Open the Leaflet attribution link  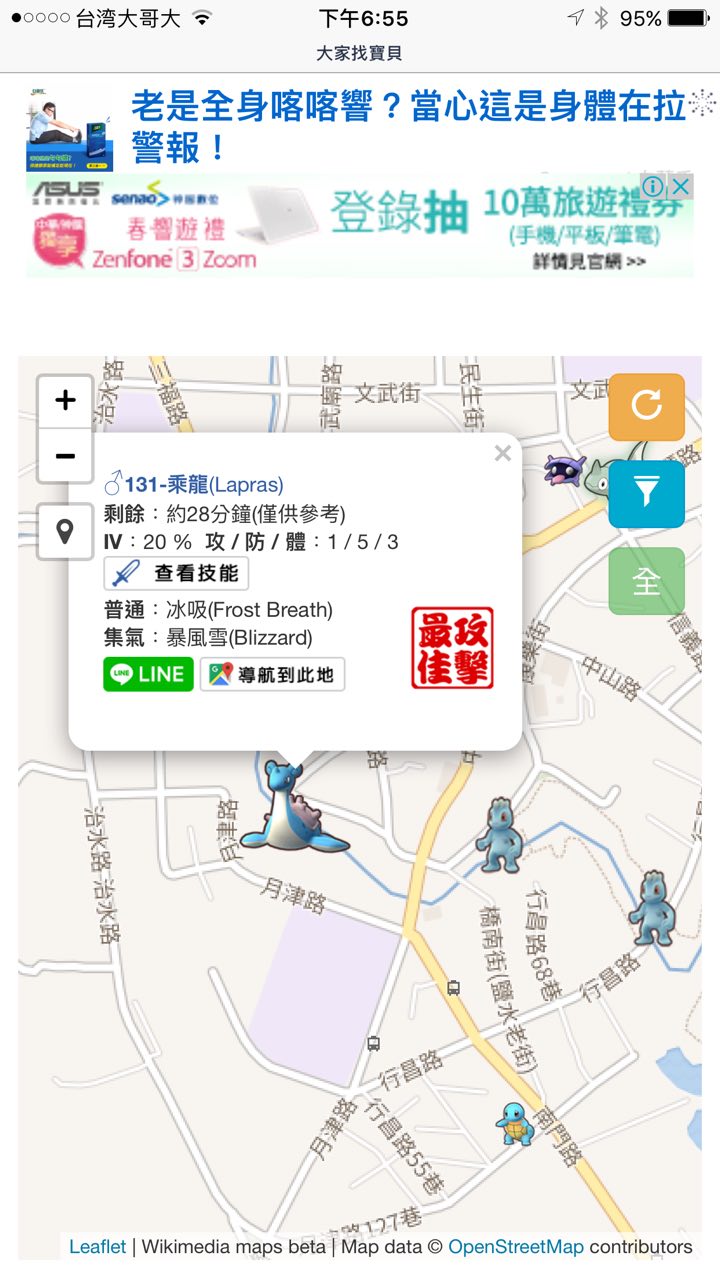tap(97, 1247)
